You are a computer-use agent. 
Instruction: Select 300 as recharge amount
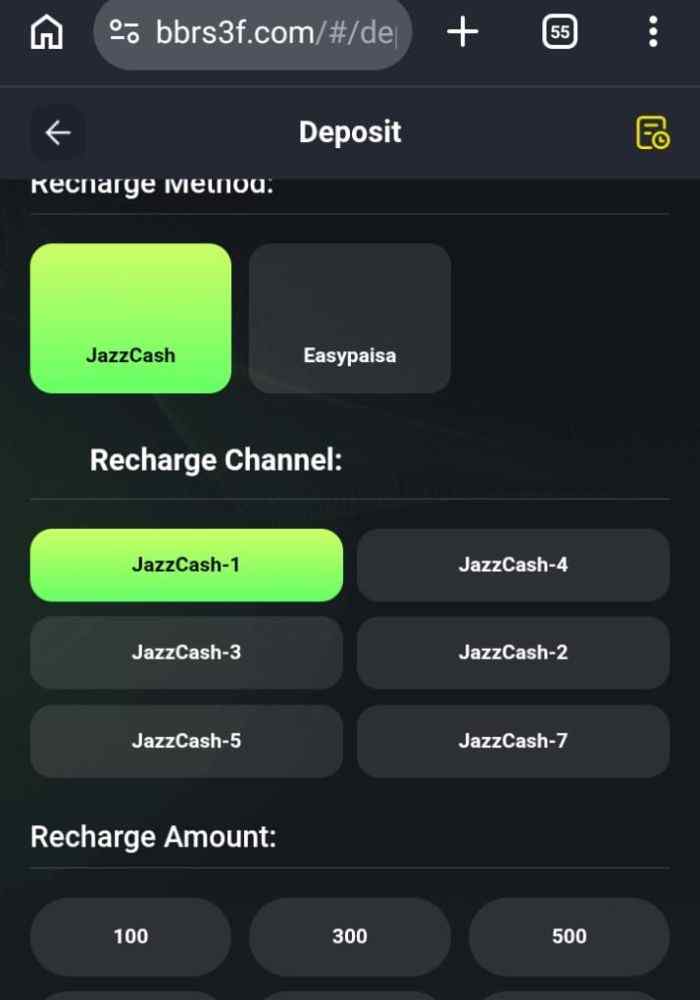(349, 937)
